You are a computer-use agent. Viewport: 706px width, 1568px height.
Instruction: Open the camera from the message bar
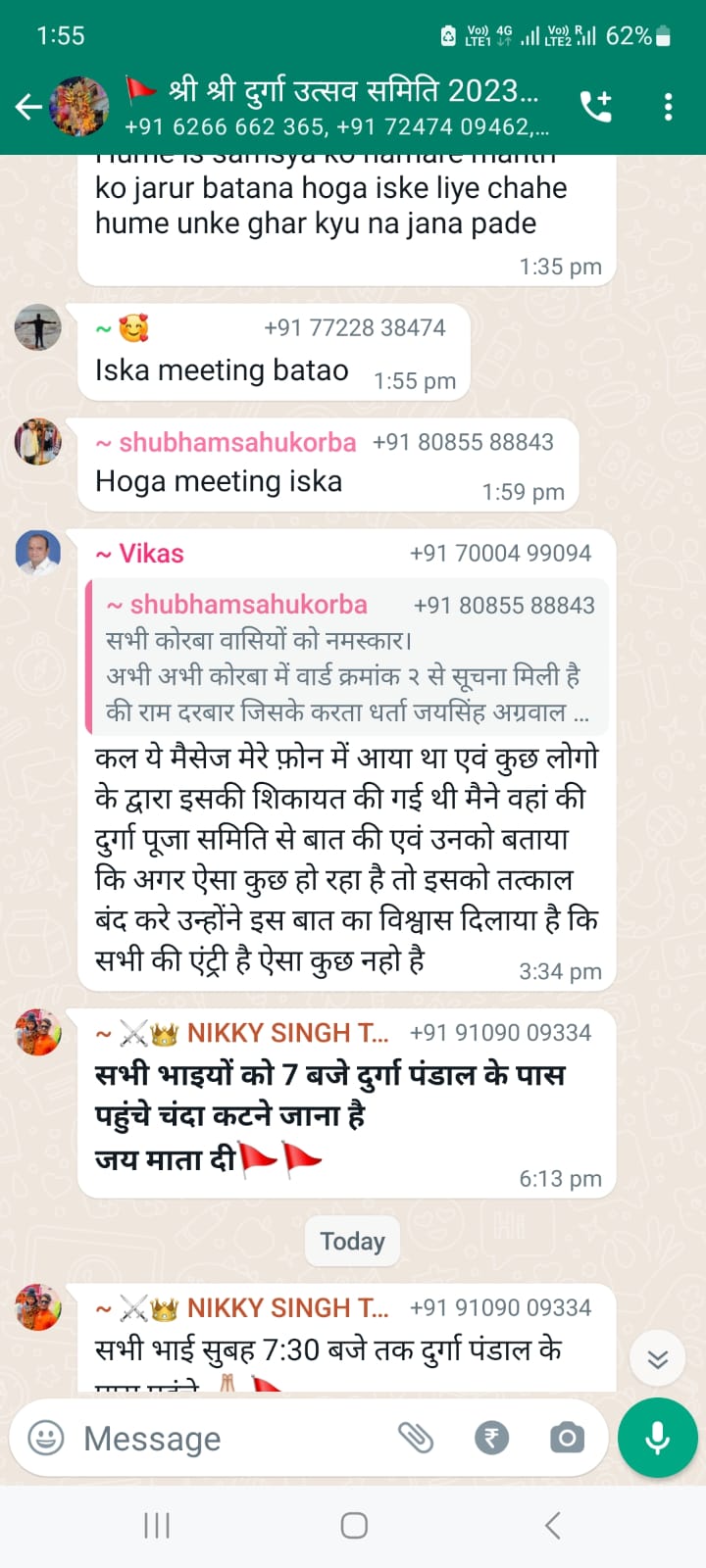pos(567,1438)
